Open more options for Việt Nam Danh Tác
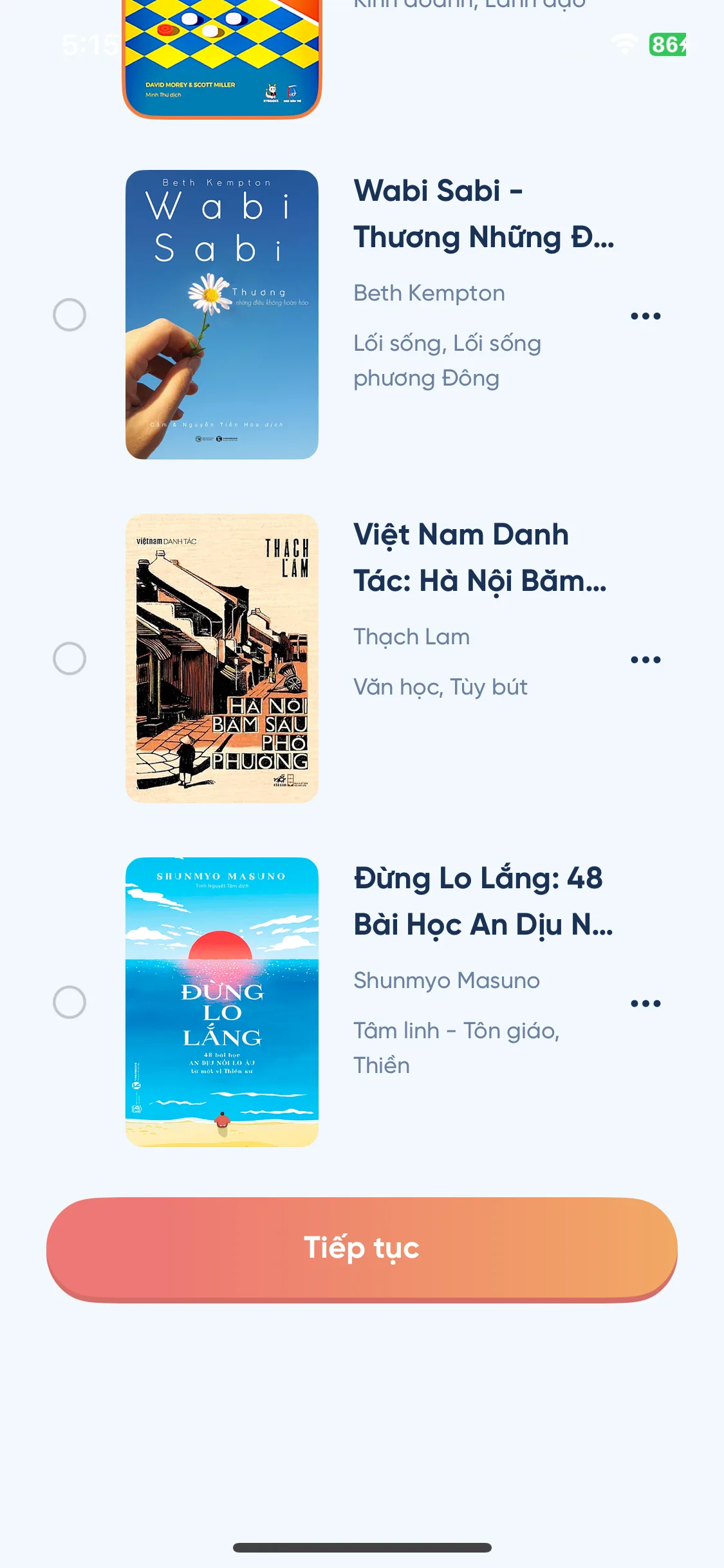 [x=645, y=660]
